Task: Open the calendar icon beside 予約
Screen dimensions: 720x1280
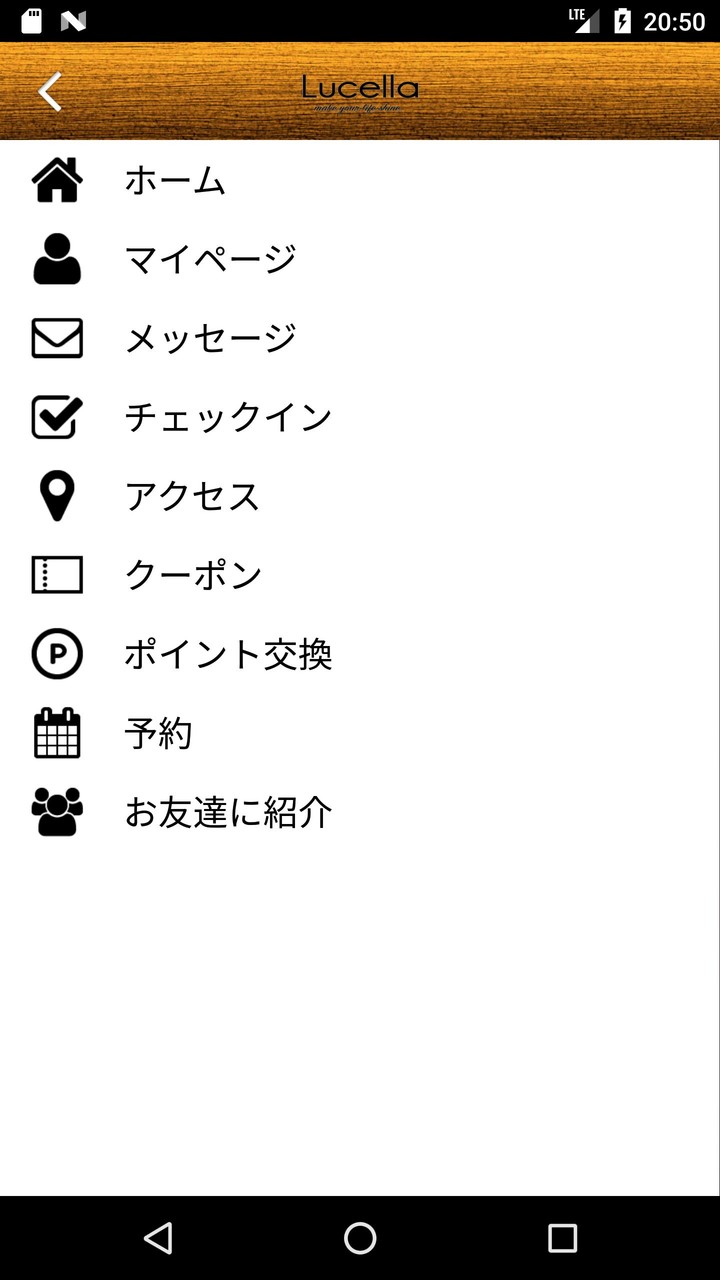Action: pyautogui.click(x=56, y=733)
